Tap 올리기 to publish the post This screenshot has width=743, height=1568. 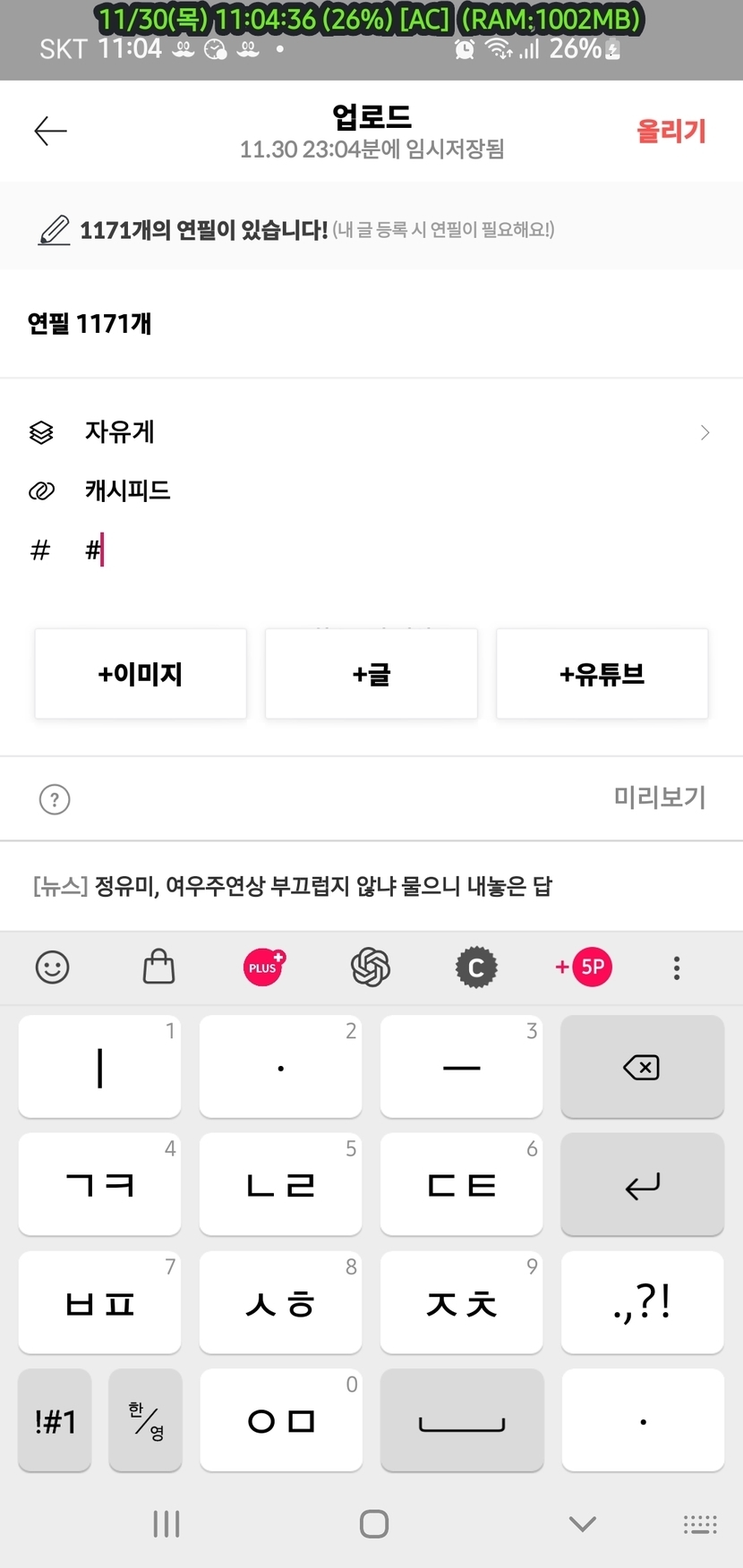[x=670, y=132]
